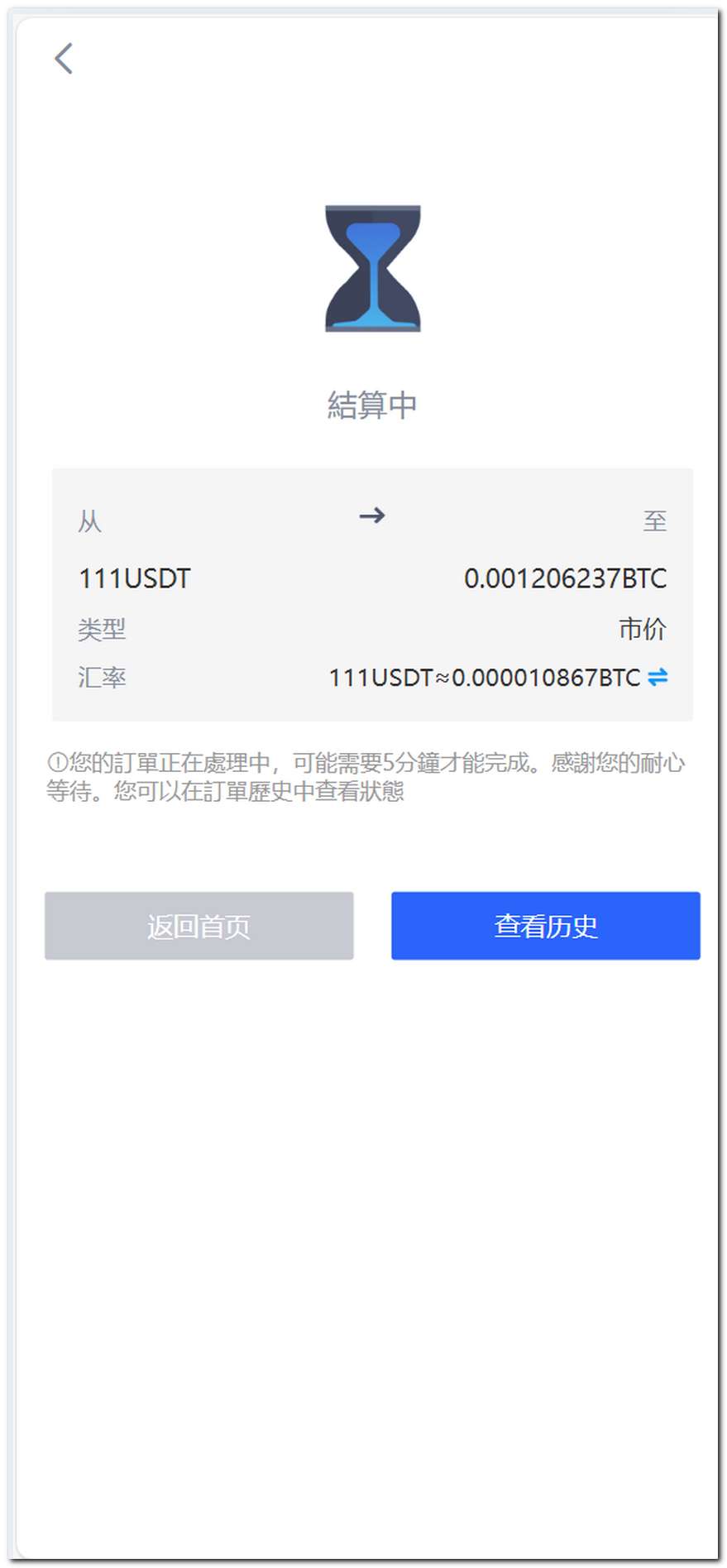727x1568 pixels.
Task: Tap the 返回首页 button
Action: (198, 925)
